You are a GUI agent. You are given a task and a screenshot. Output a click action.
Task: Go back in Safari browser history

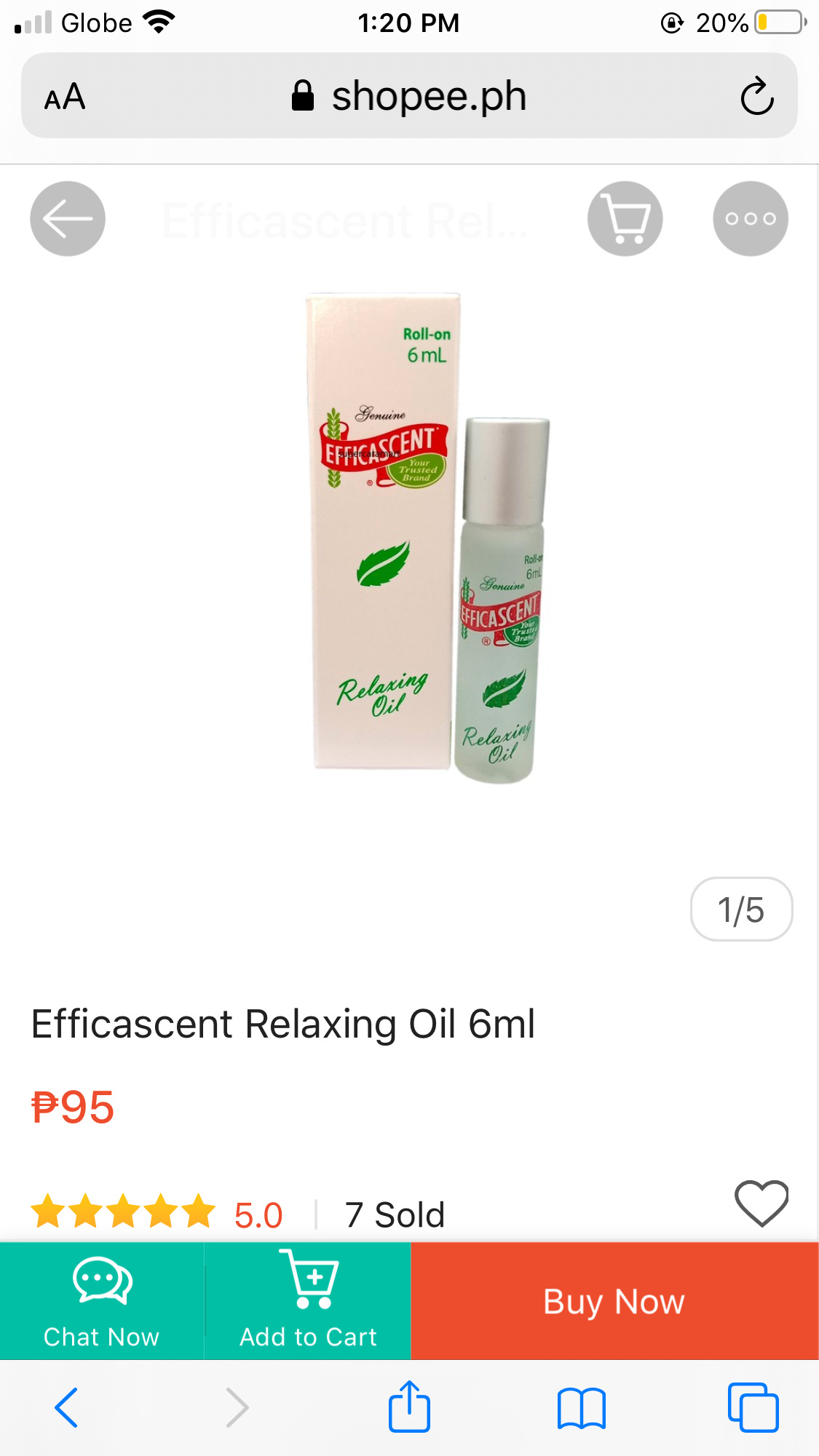(x=66, y=1407)
